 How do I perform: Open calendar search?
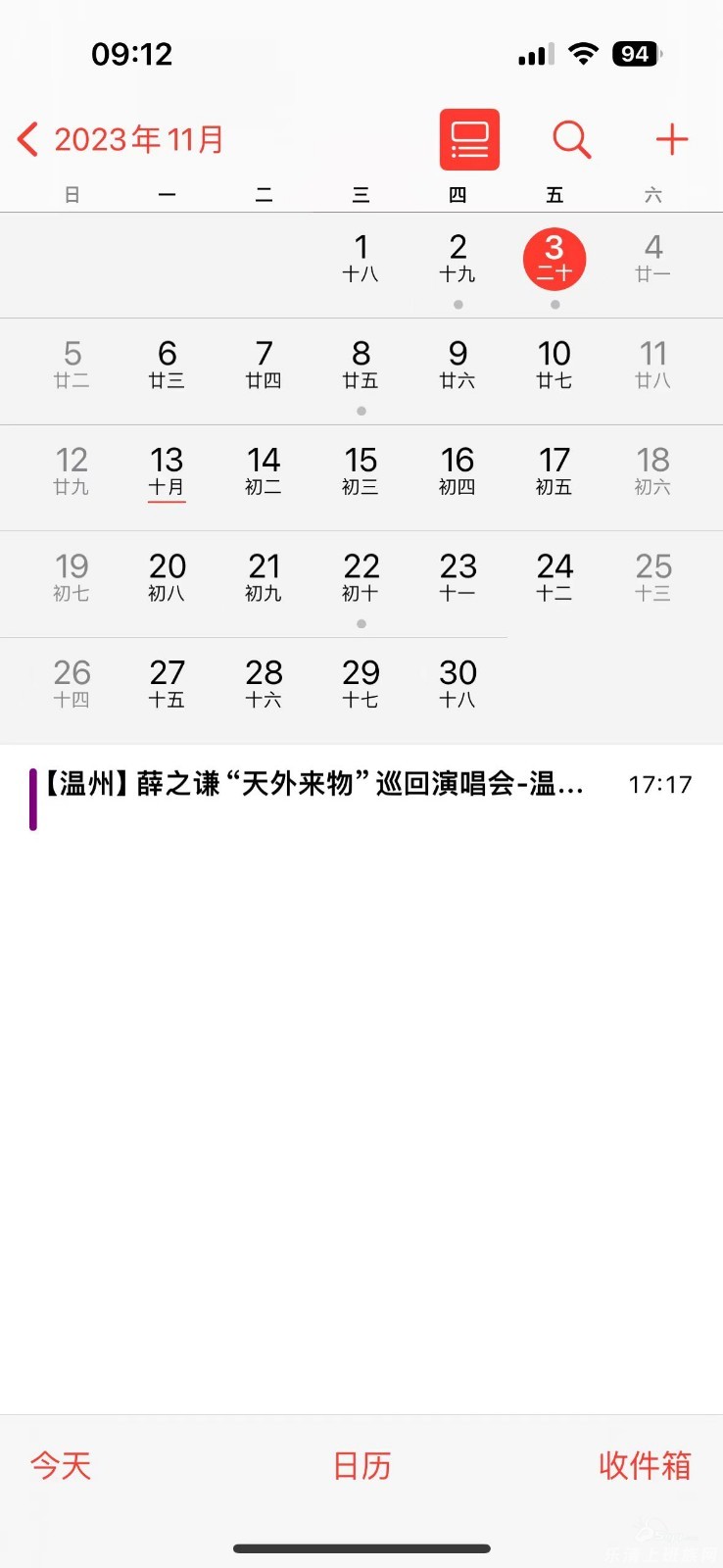tap(572, 139)
